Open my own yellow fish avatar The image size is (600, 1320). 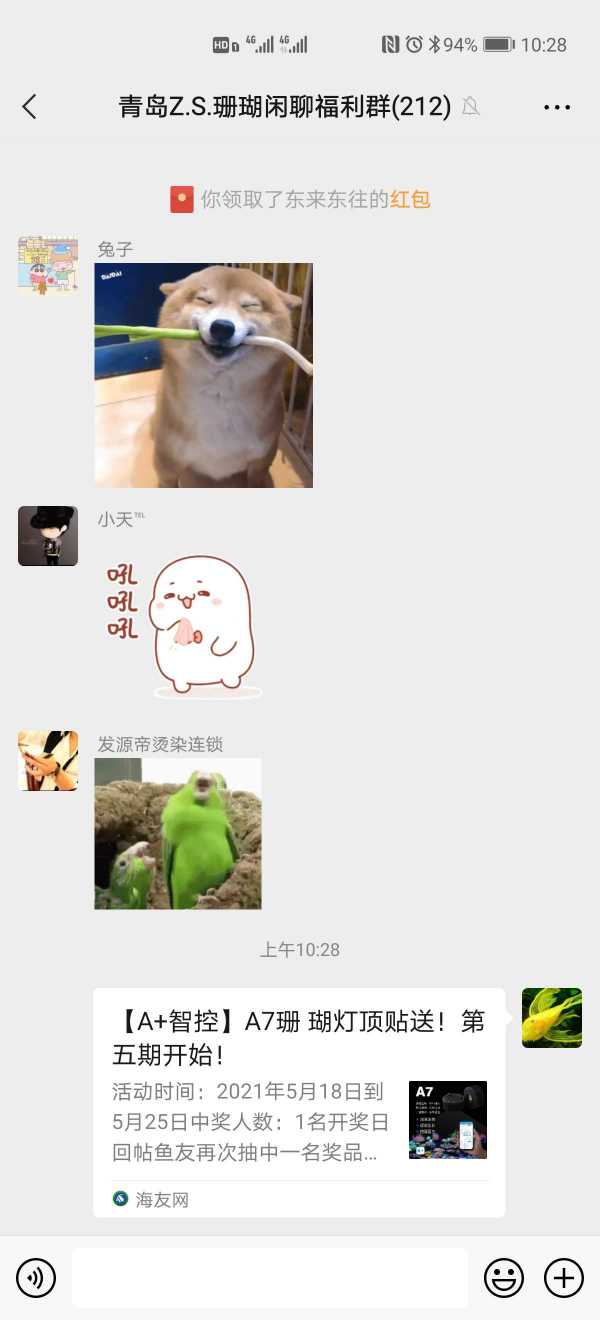tap(552, 1018)
